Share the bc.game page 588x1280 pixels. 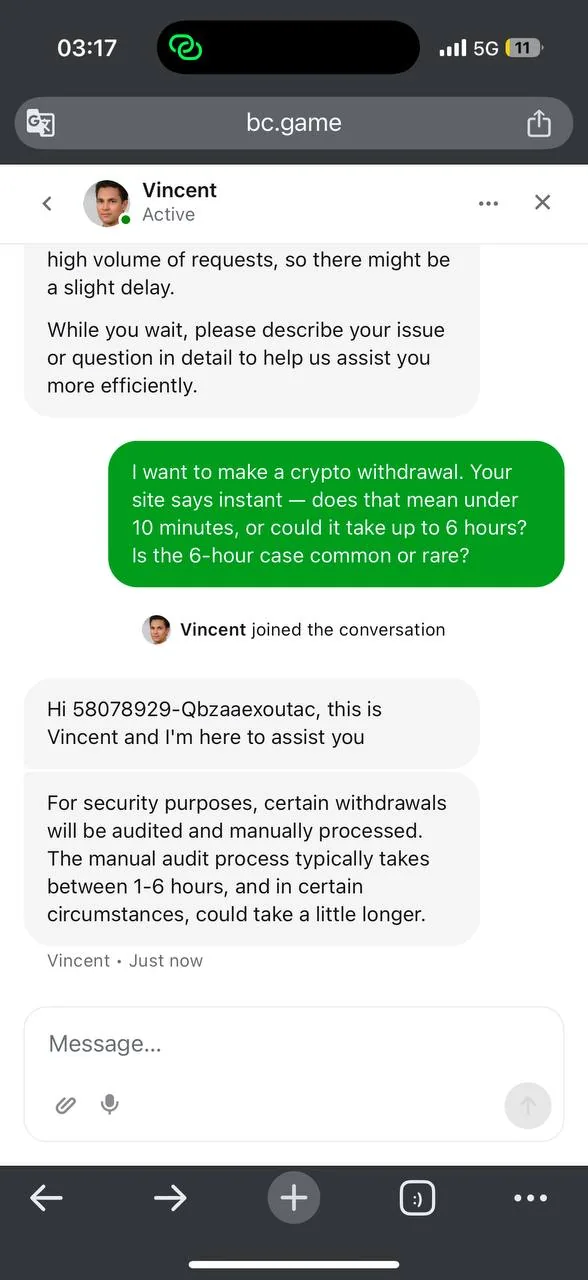(539, 122)
